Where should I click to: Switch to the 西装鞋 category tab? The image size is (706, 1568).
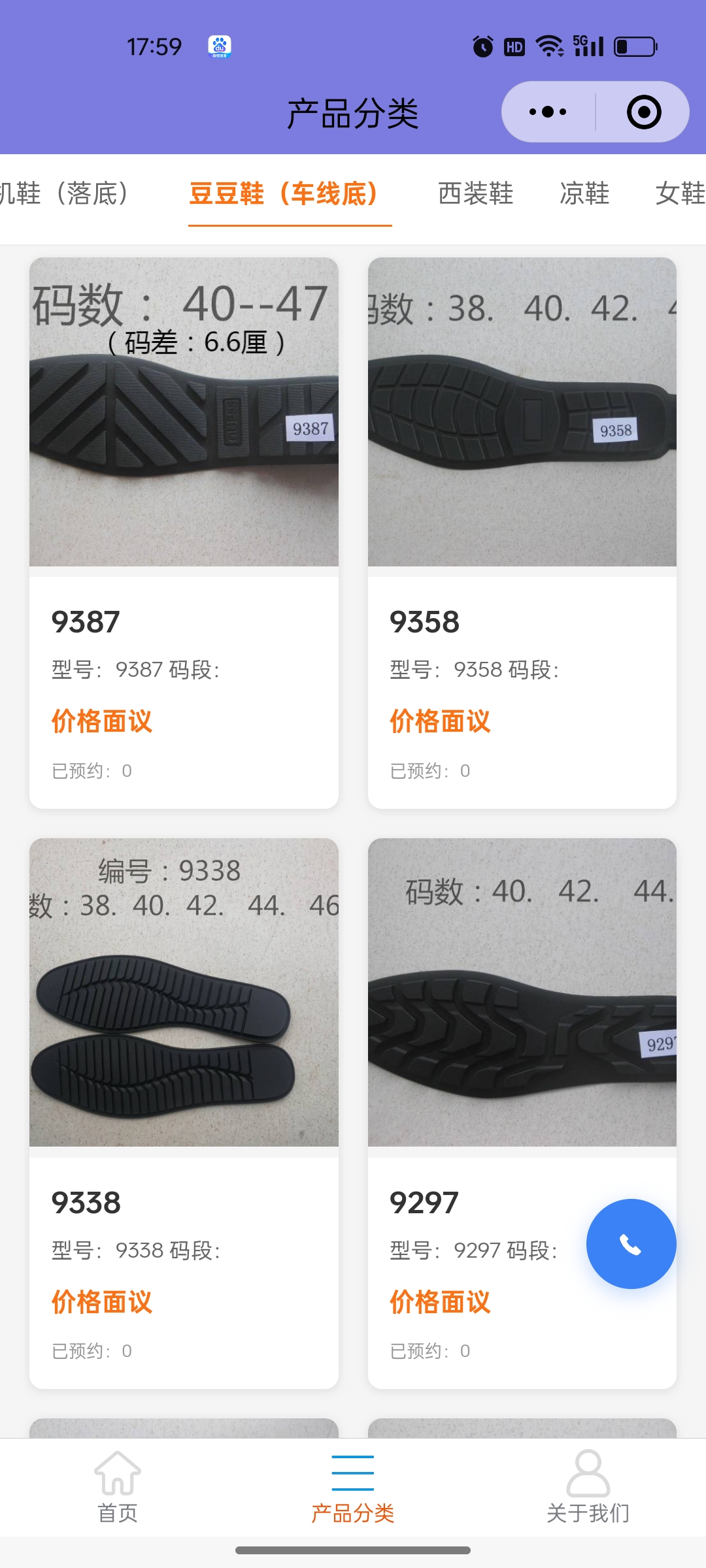tap(475, 194)
